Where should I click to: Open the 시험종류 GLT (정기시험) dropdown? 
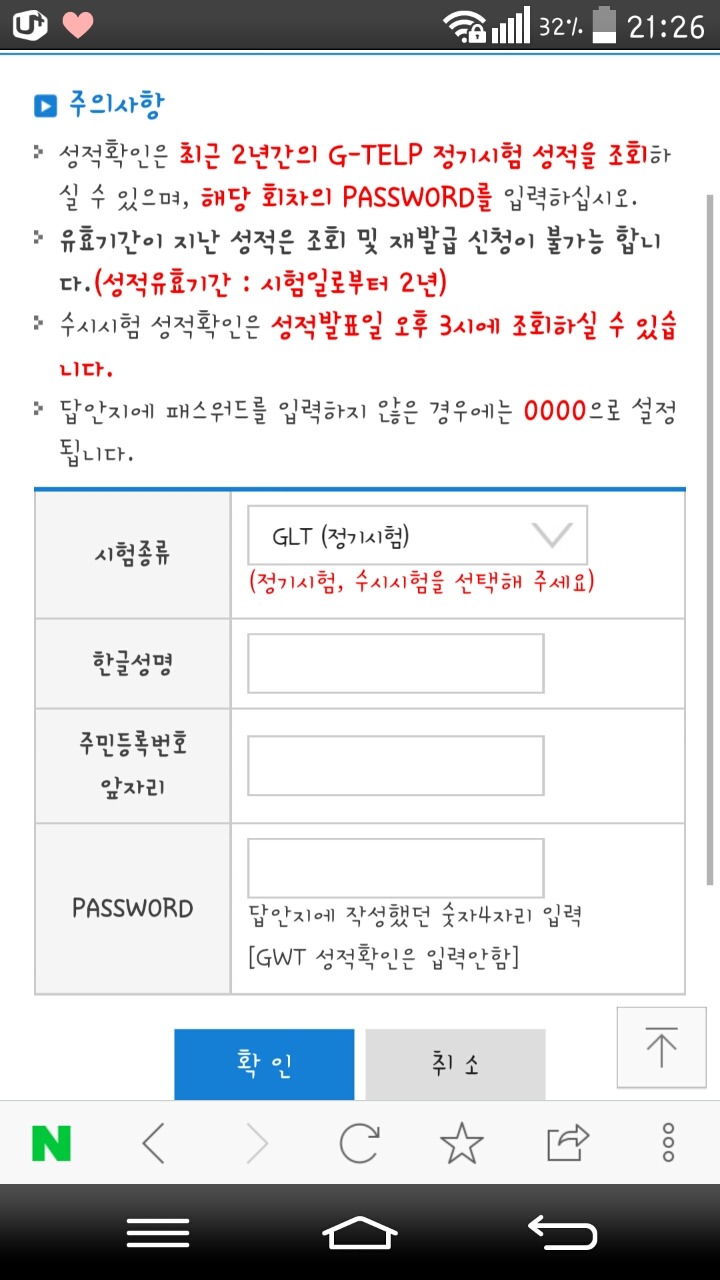(417, 536)
